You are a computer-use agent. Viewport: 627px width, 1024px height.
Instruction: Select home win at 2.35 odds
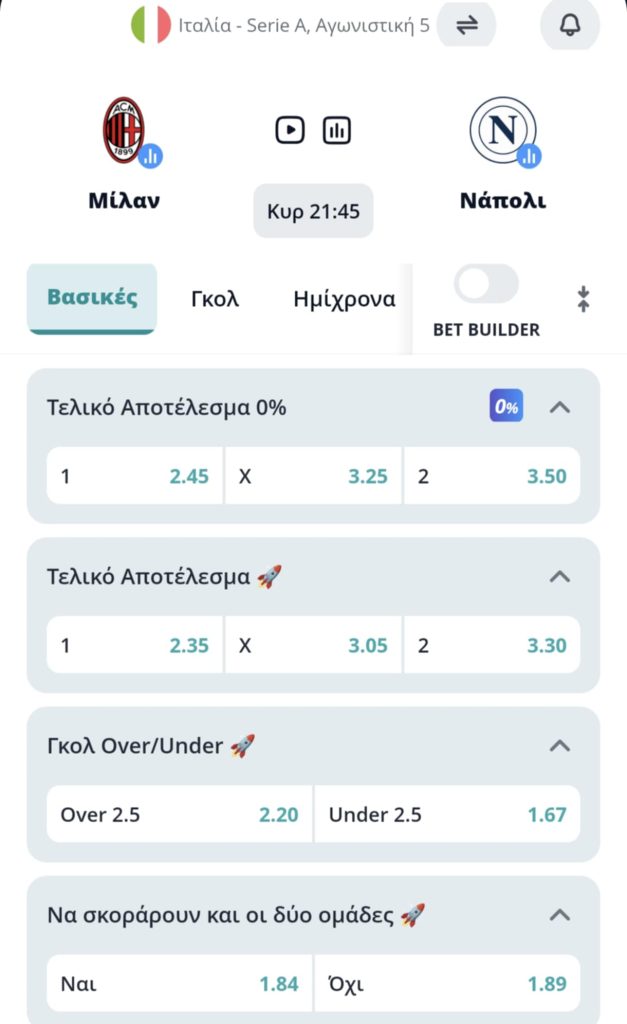tap(135, 645)
